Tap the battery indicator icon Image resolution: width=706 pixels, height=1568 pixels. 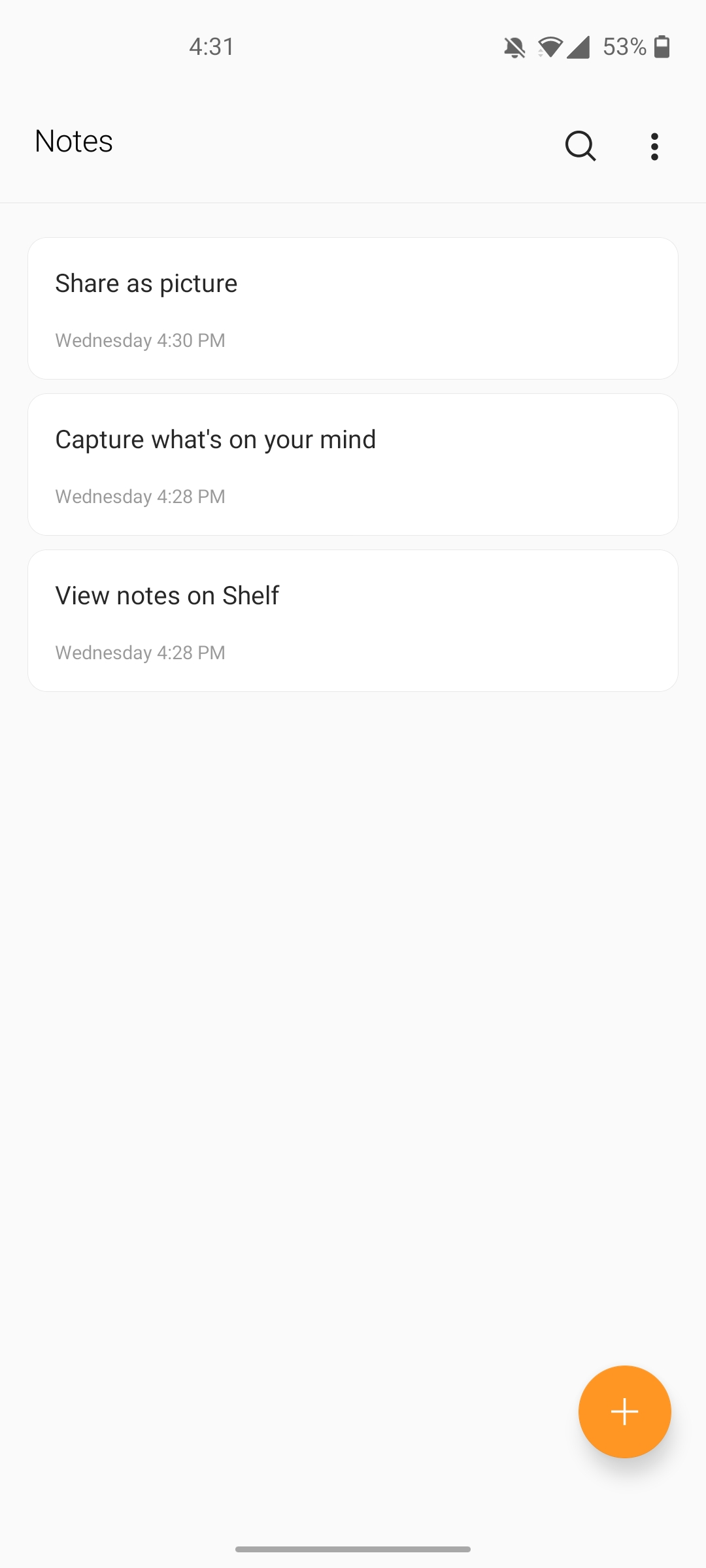pos(663,46)
